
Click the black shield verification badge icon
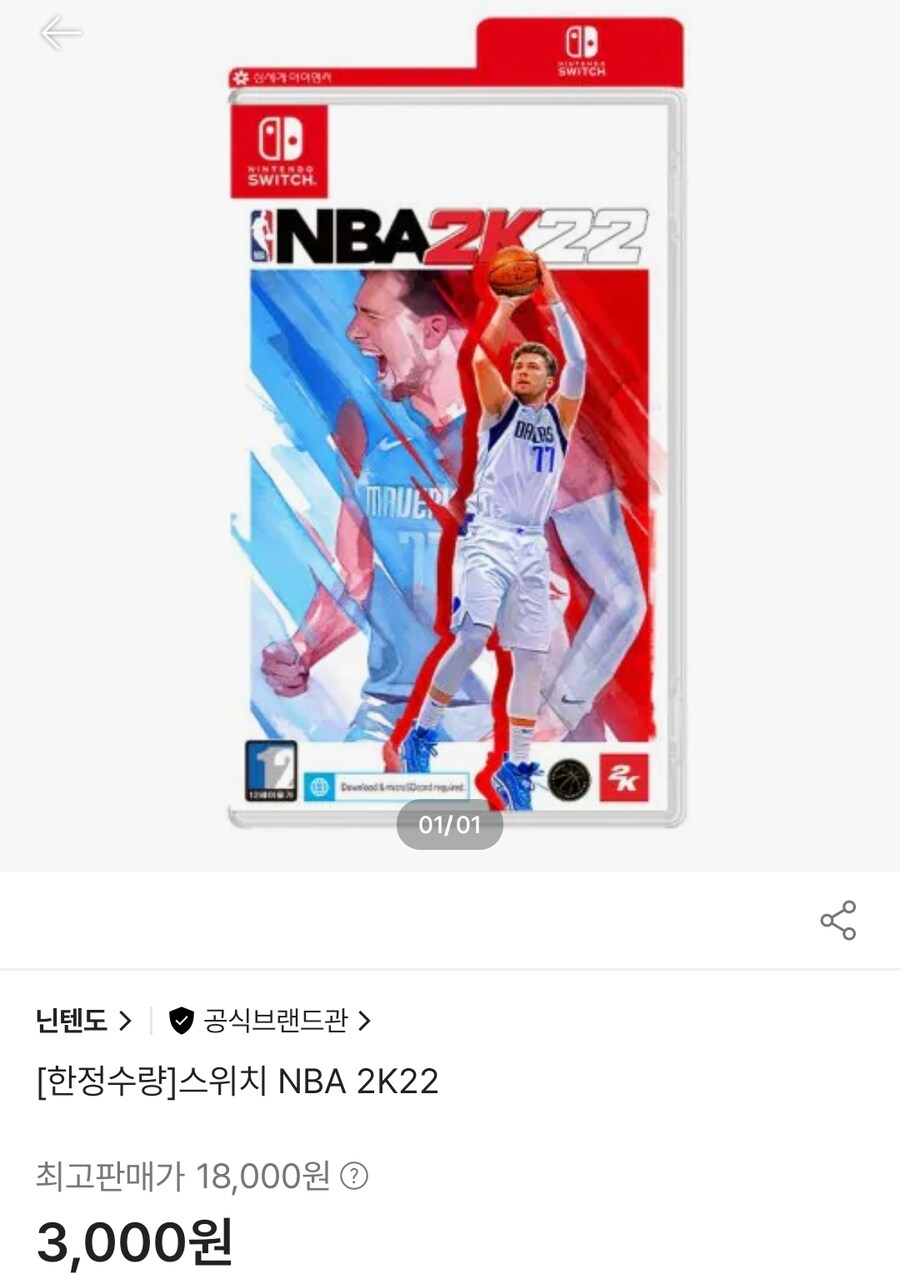(x=181, y=1022)
